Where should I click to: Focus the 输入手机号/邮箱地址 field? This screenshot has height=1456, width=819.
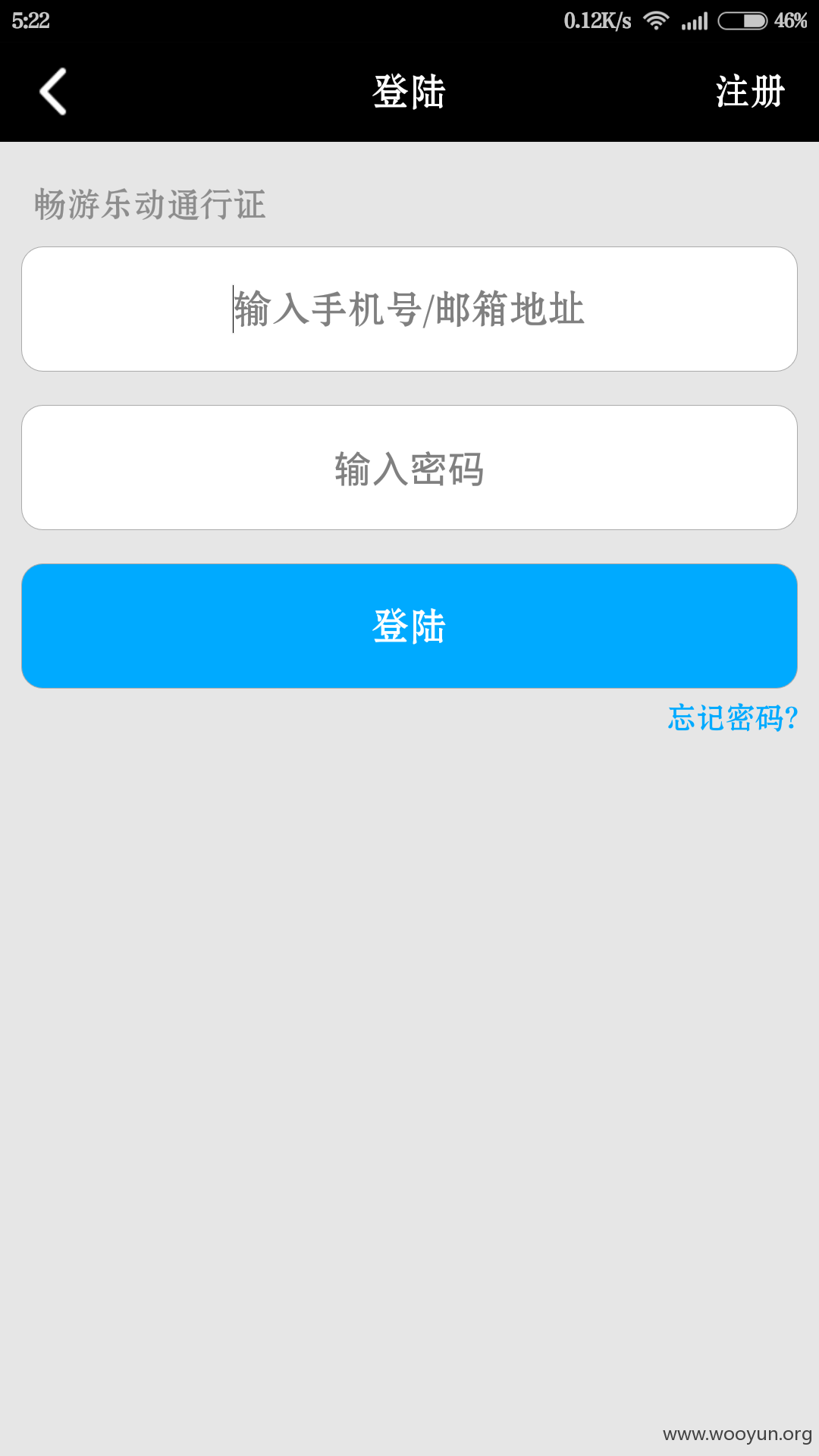coord(409,309)
